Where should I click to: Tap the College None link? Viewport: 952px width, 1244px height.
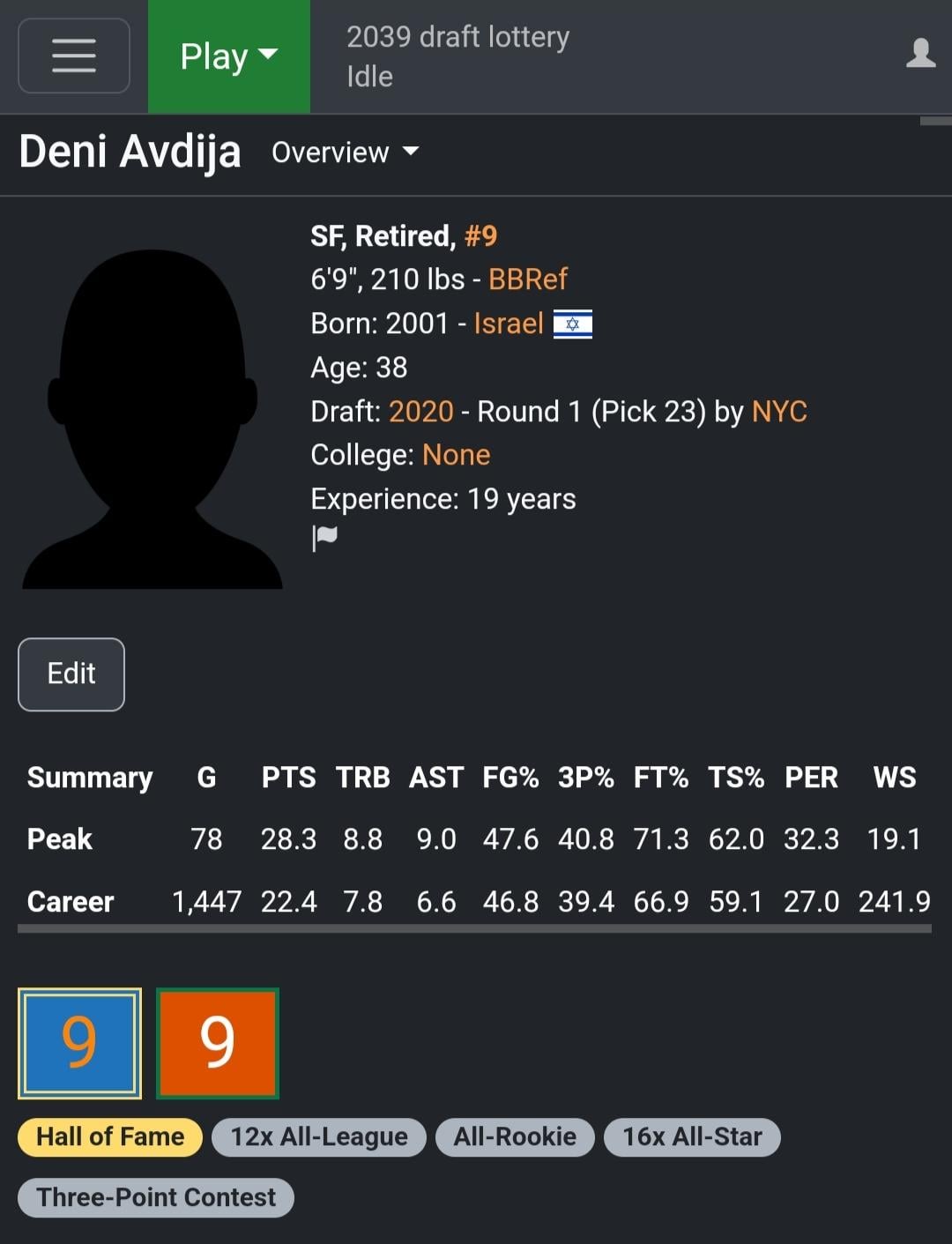[456, 455]
